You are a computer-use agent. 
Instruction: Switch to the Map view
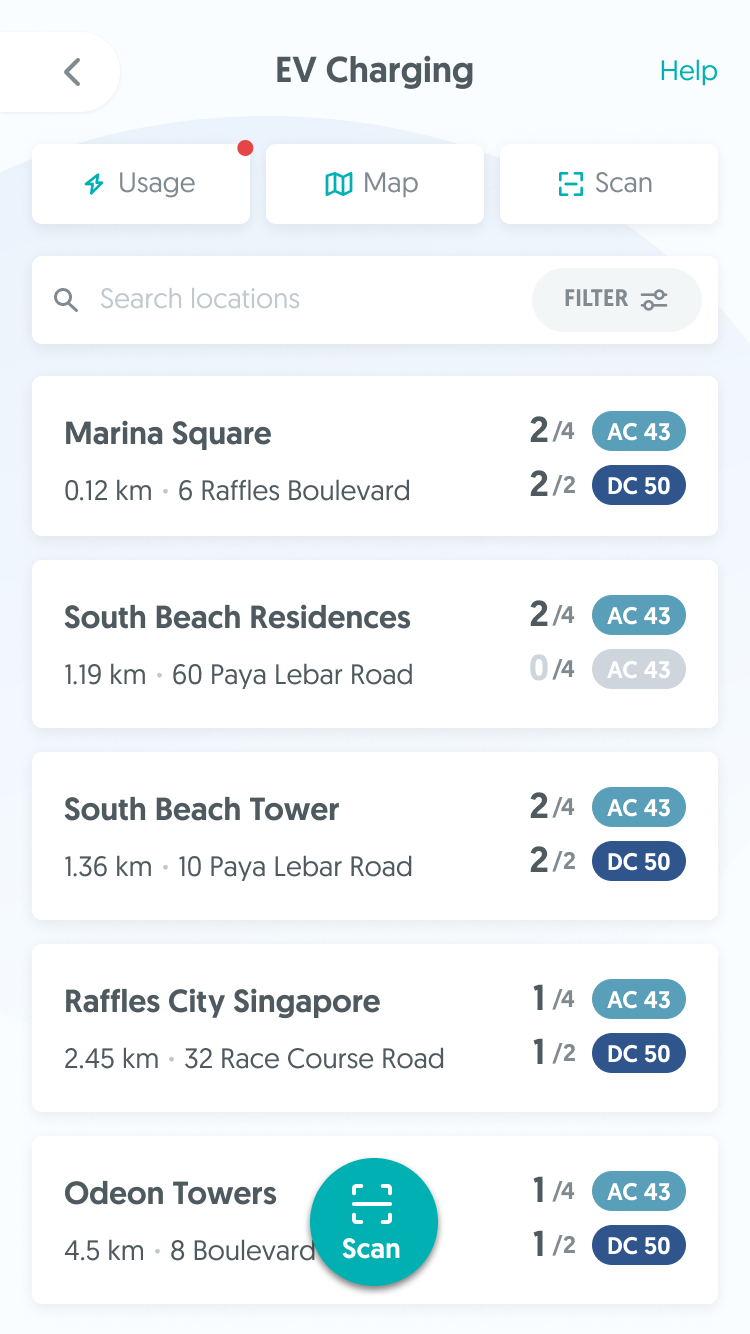click(x=375, y=184)
